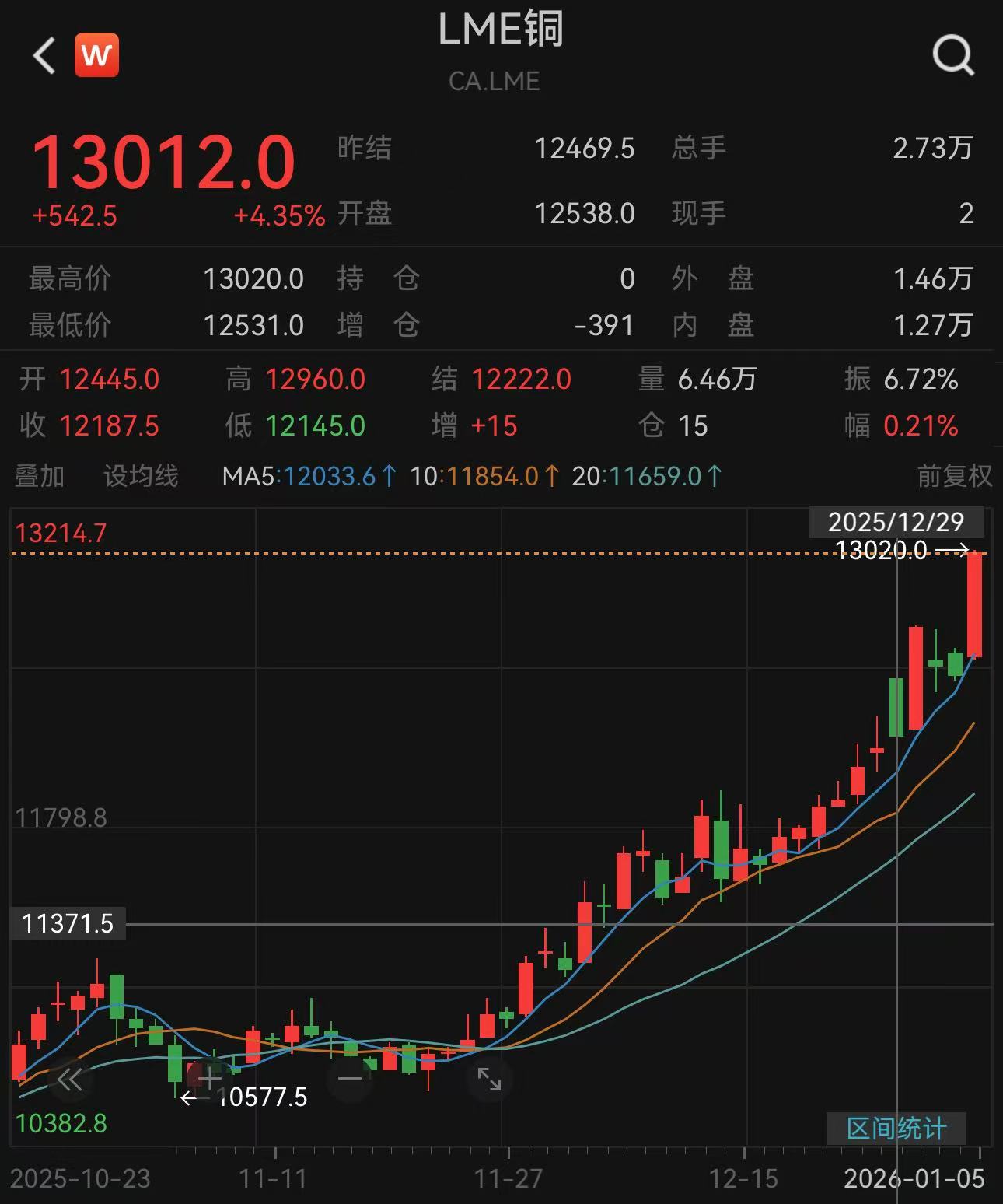Shift the chart left with the double-arrow icon
The height and width of the screenshot is (1204, 1003).
69,1080
